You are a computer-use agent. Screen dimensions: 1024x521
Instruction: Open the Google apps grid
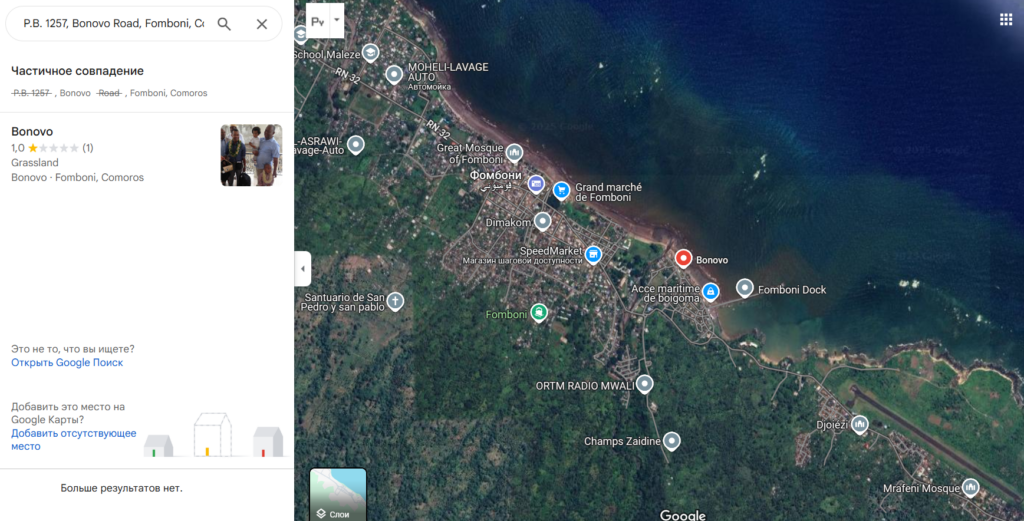tap(1005, 20)
